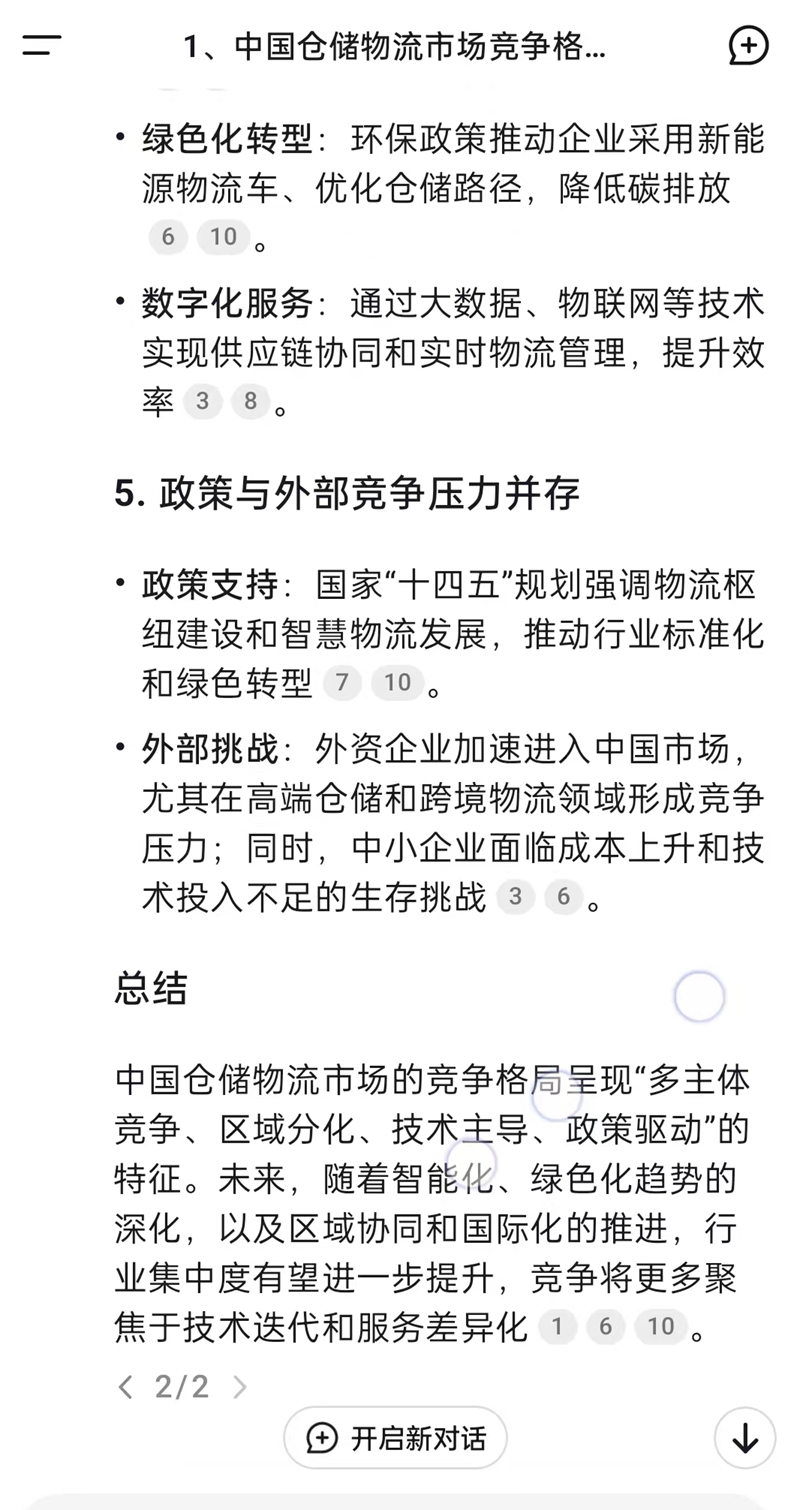Screen dimensions: 800x1510
Task: Open citation 10 in 总结 paragraph
Action: coord(661,1327)
